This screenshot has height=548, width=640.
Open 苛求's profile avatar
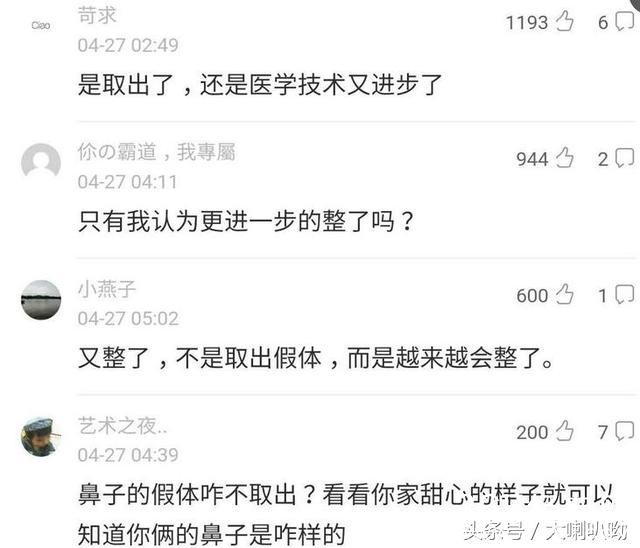click(41, 25)
